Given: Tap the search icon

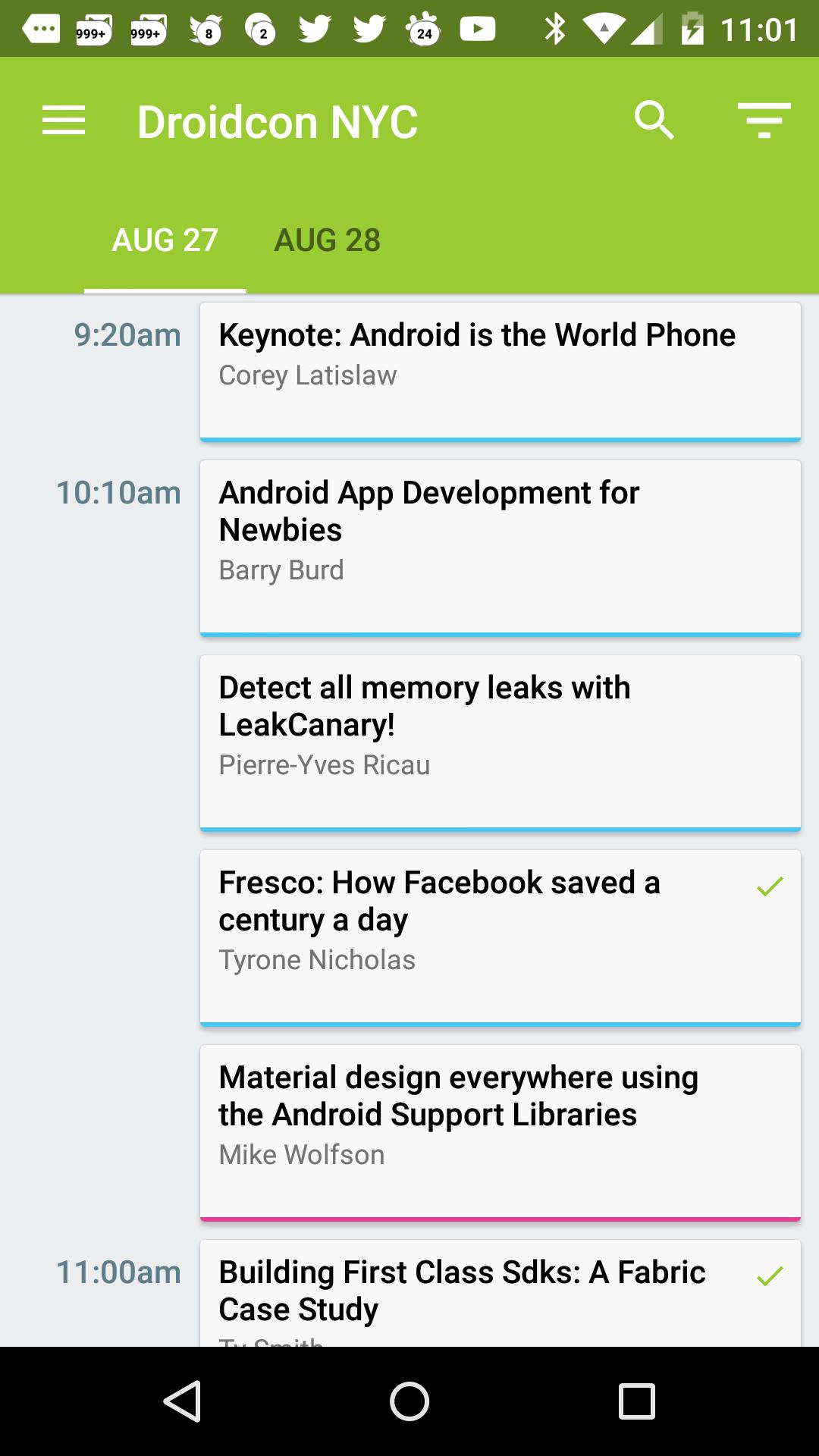Looking at the screenshot, I should pos(654,119).
